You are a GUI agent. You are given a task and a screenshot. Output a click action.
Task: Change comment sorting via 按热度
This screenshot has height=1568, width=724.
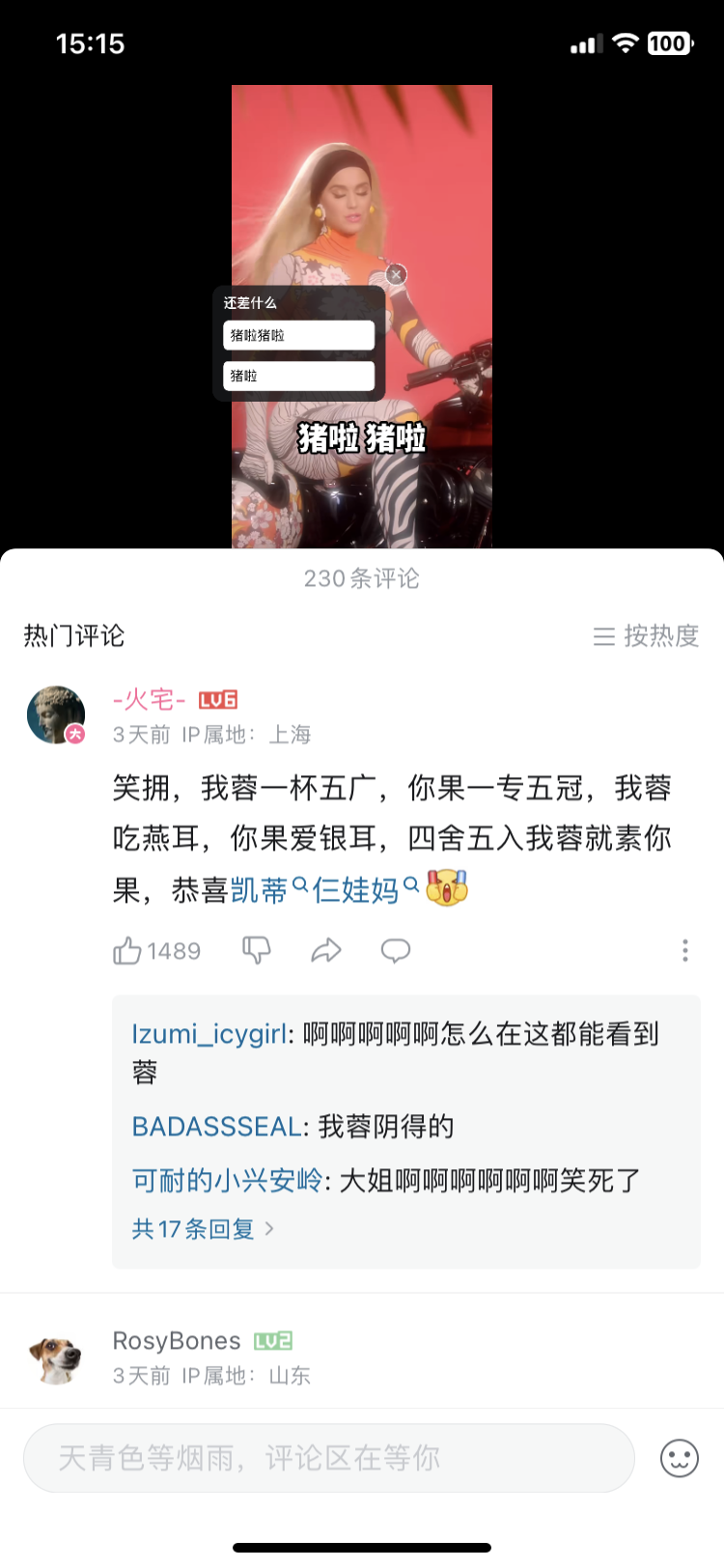point(646,635)
